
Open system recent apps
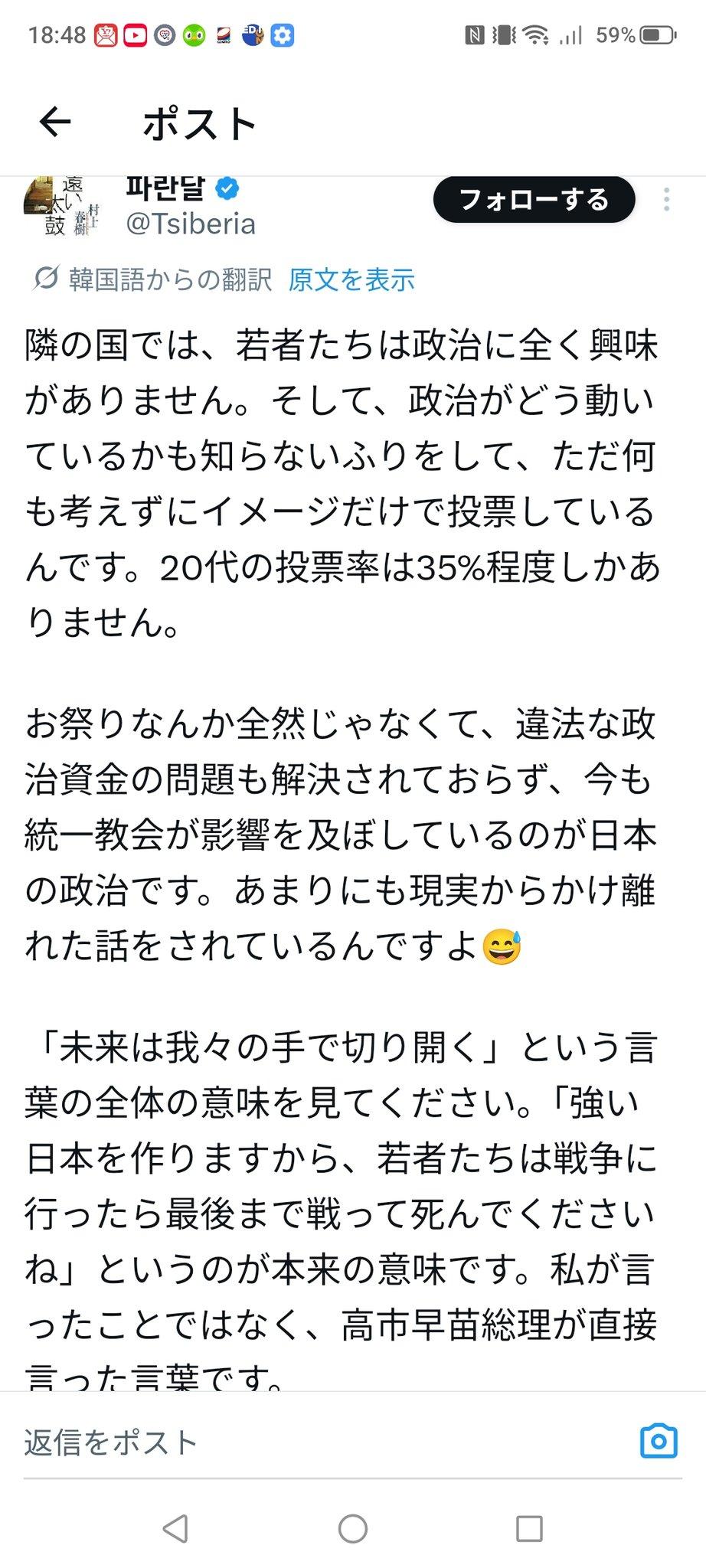(529, 1529)
